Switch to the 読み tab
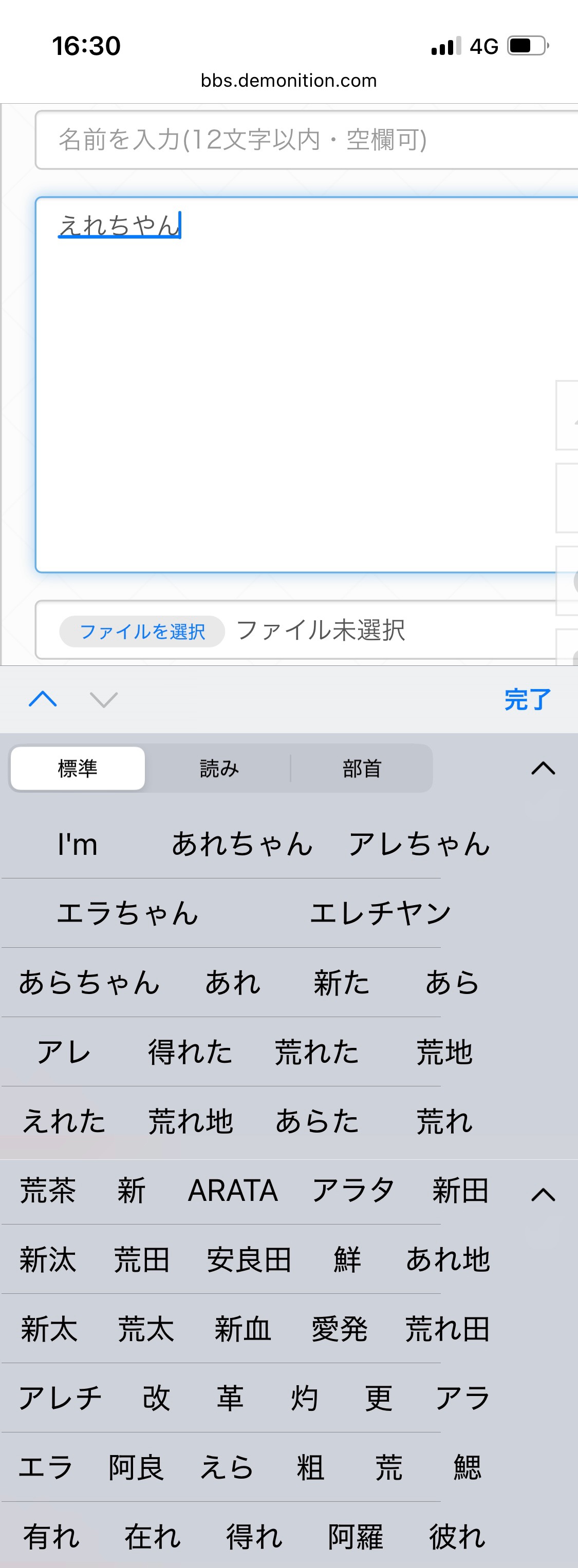 (x=219, y=768)
